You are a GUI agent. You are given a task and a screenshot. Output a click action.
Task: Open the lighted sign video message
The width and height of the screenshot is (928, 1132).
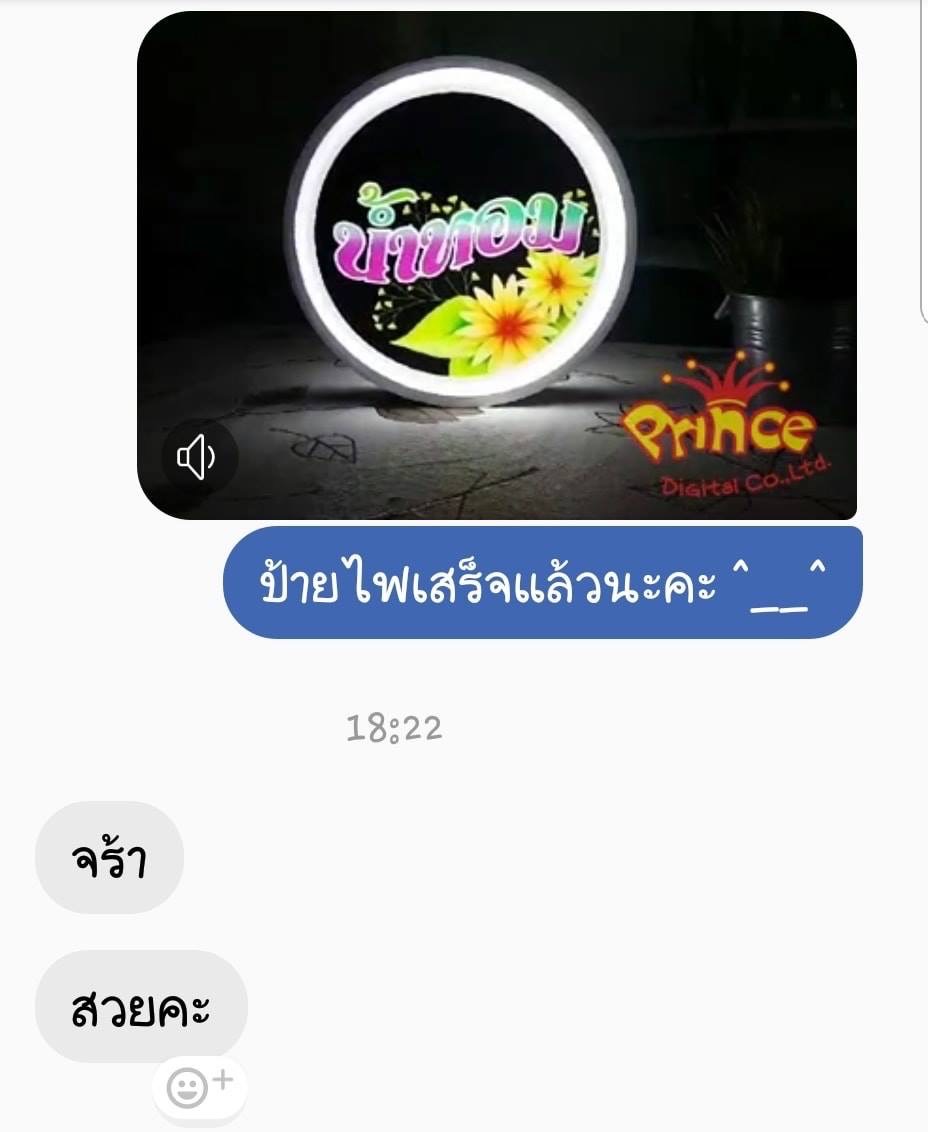click(x=496, y=265)
